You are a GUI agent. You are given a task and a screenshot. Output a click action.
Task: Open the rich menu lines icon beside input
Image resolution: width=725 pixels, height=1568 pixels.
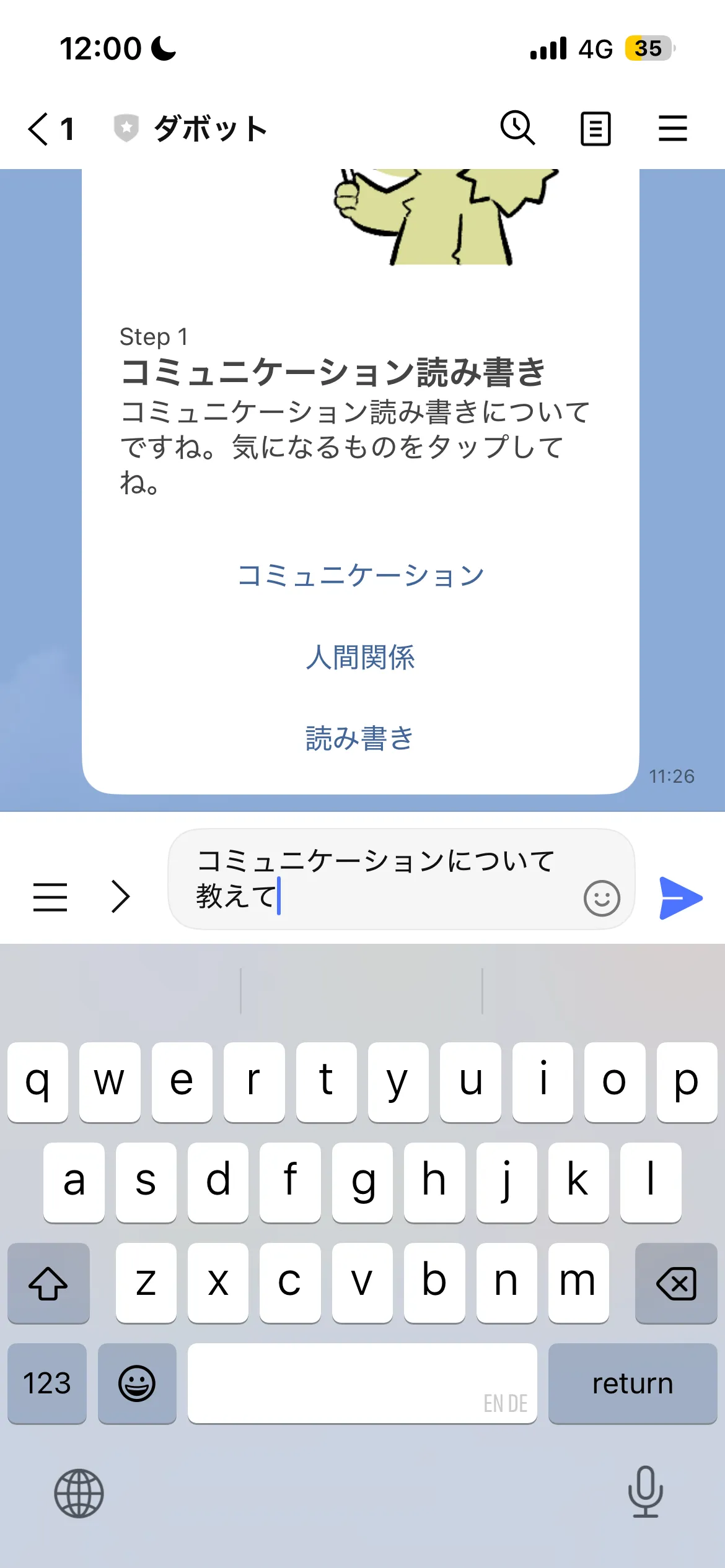[50, 897]
